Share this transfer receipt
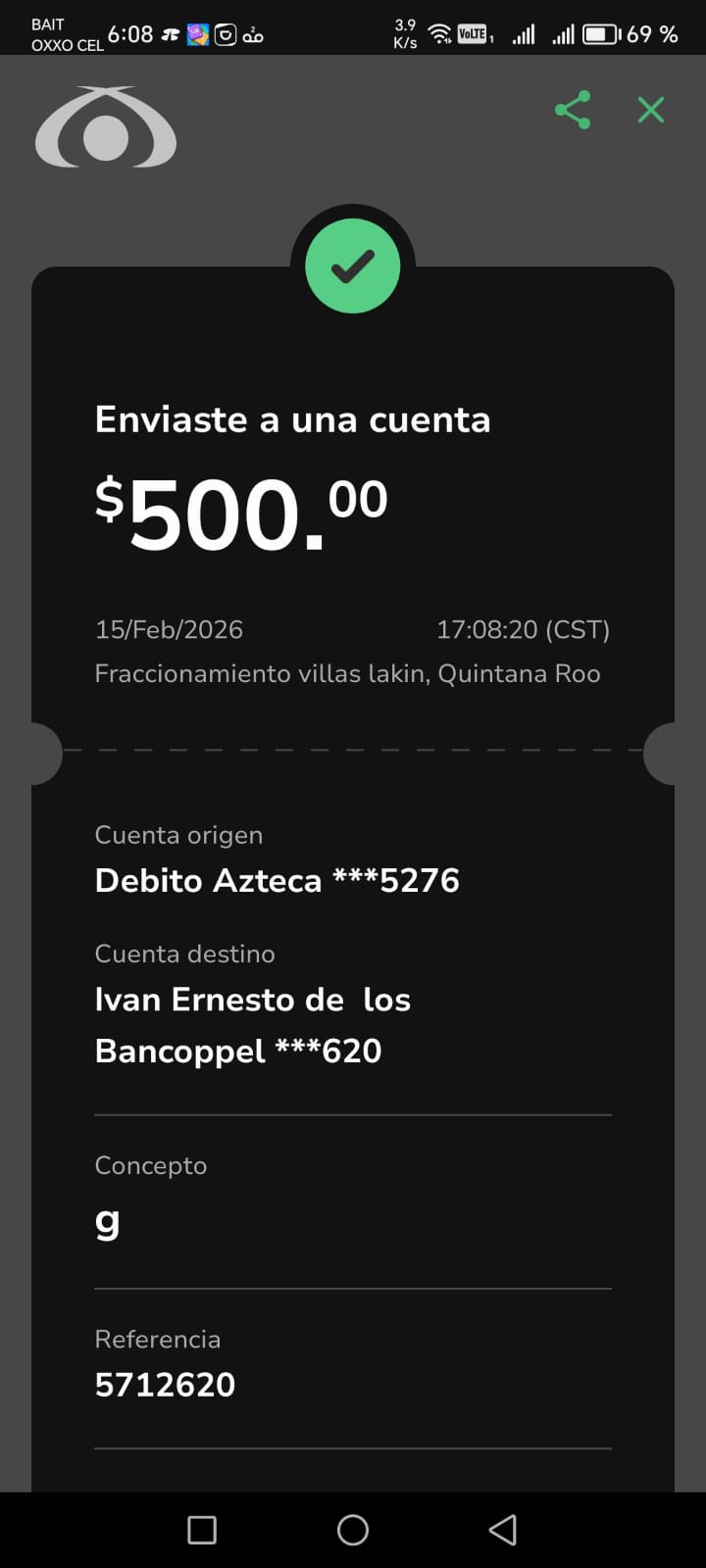The width and height of the screenshot is (706, 1568). coord(573,110)
